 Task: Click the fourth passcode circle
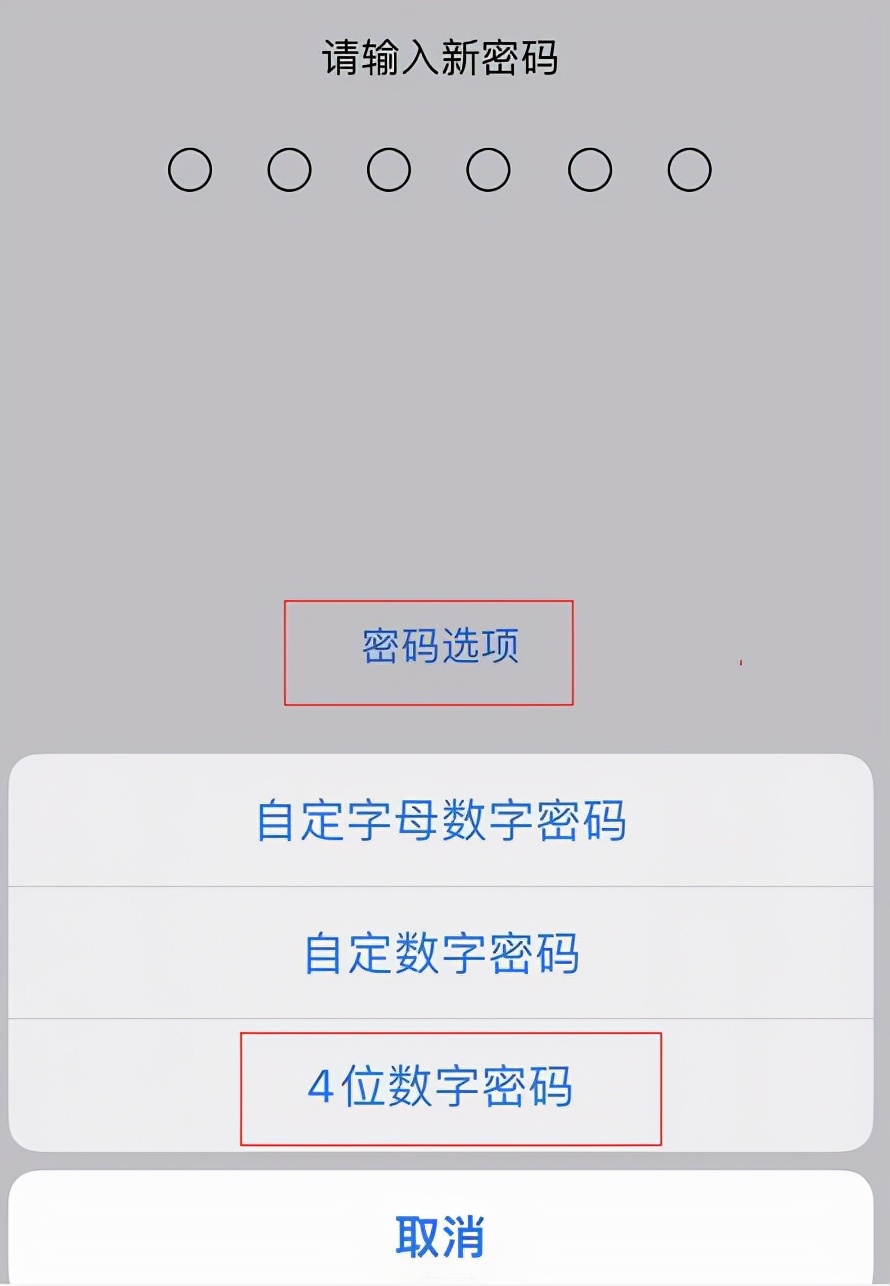[x=487, y=170]
